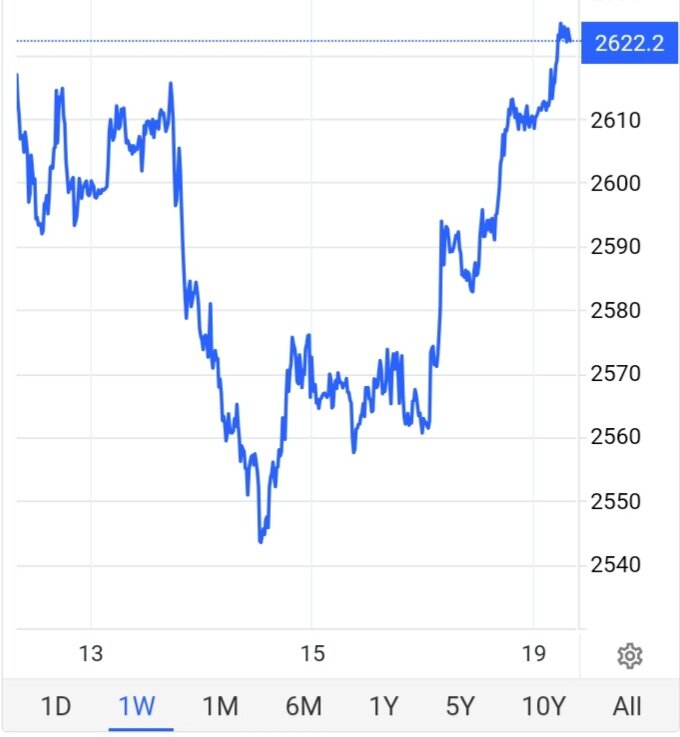Switch to the 1D time range

point(56,706)
